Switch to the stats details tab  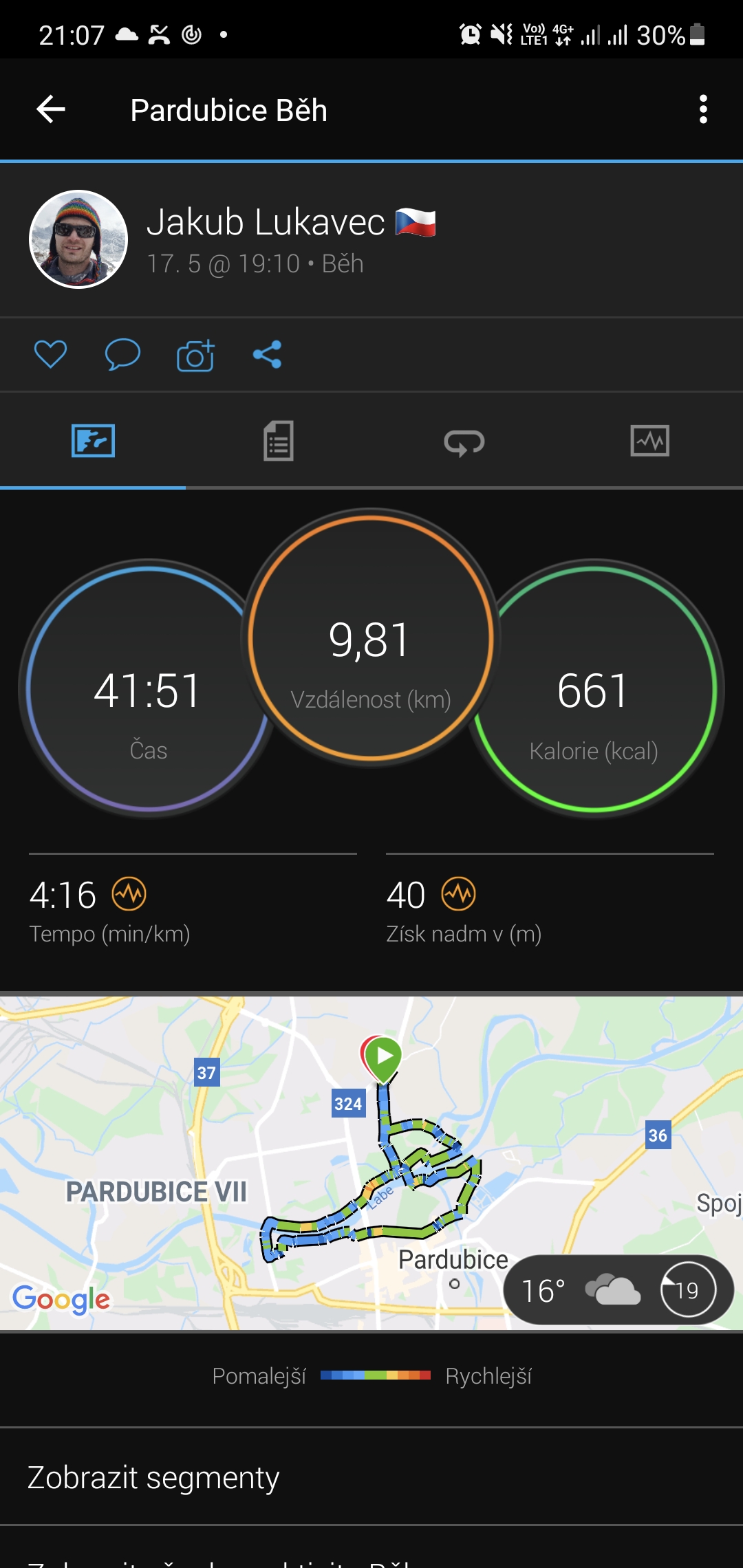tap(279, 441)
